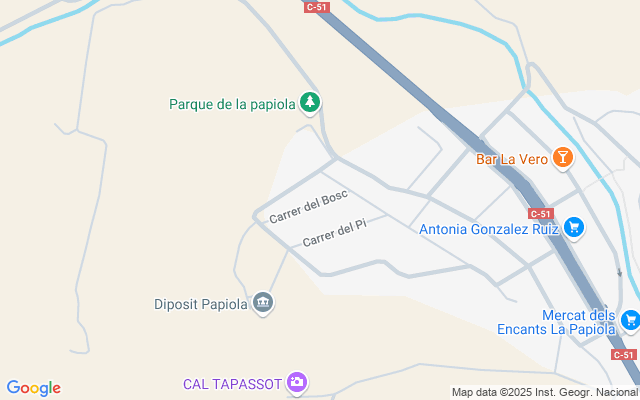The image size is (640, 400).
Task: Tap Antonia Gonzalez Ruiz shop marker
Action: (573, 228)
